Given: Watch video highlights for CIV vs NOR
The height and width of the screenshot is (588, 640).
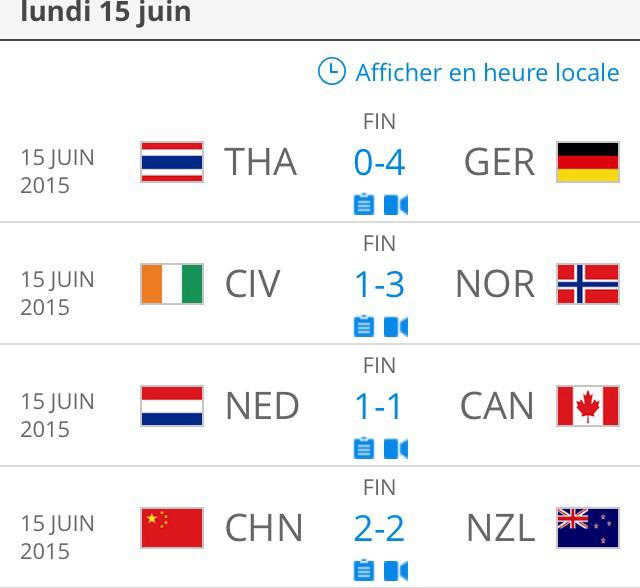Looking at the screenshot, I should click(x=396, y=327).
